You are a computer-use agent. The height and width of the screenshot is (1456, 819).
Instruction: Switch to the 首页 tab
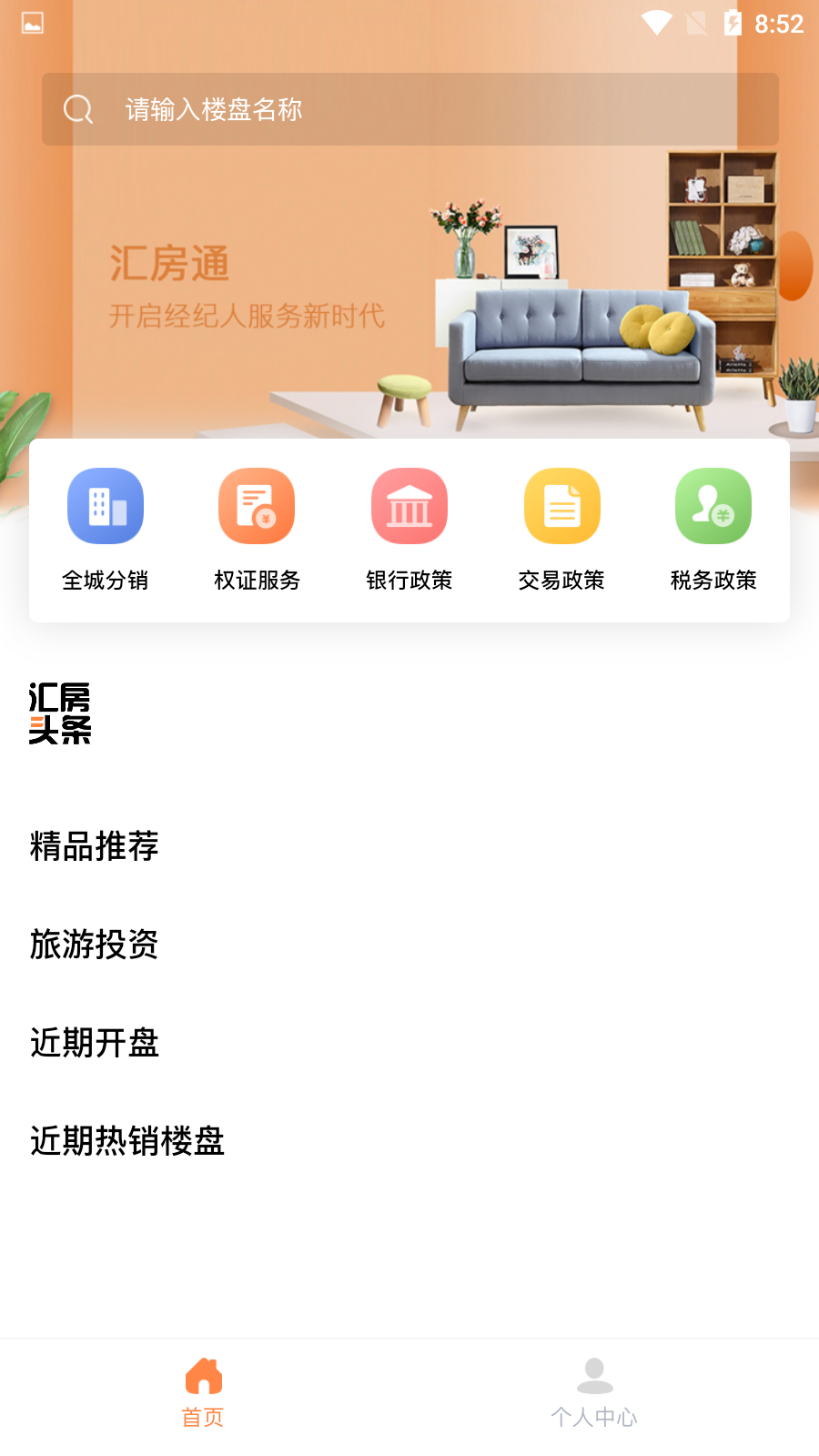tap(204, 1392)
